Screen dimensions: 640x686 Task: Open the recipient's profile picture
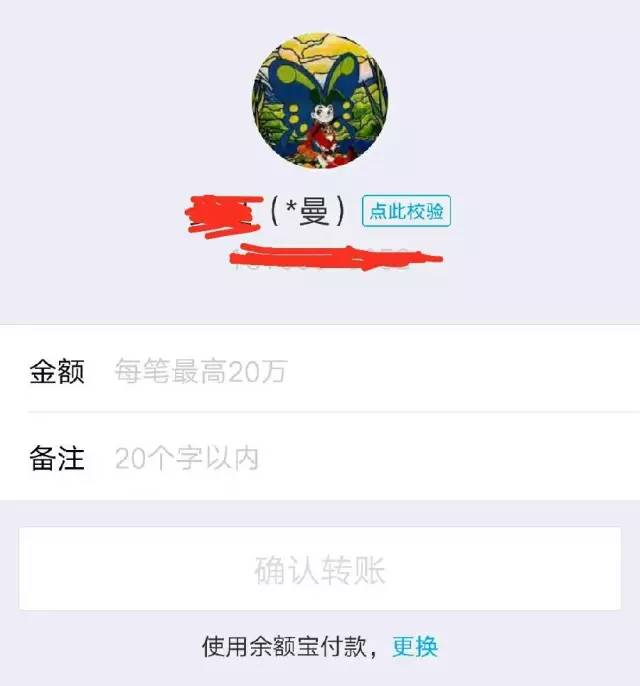click(320, 100)
